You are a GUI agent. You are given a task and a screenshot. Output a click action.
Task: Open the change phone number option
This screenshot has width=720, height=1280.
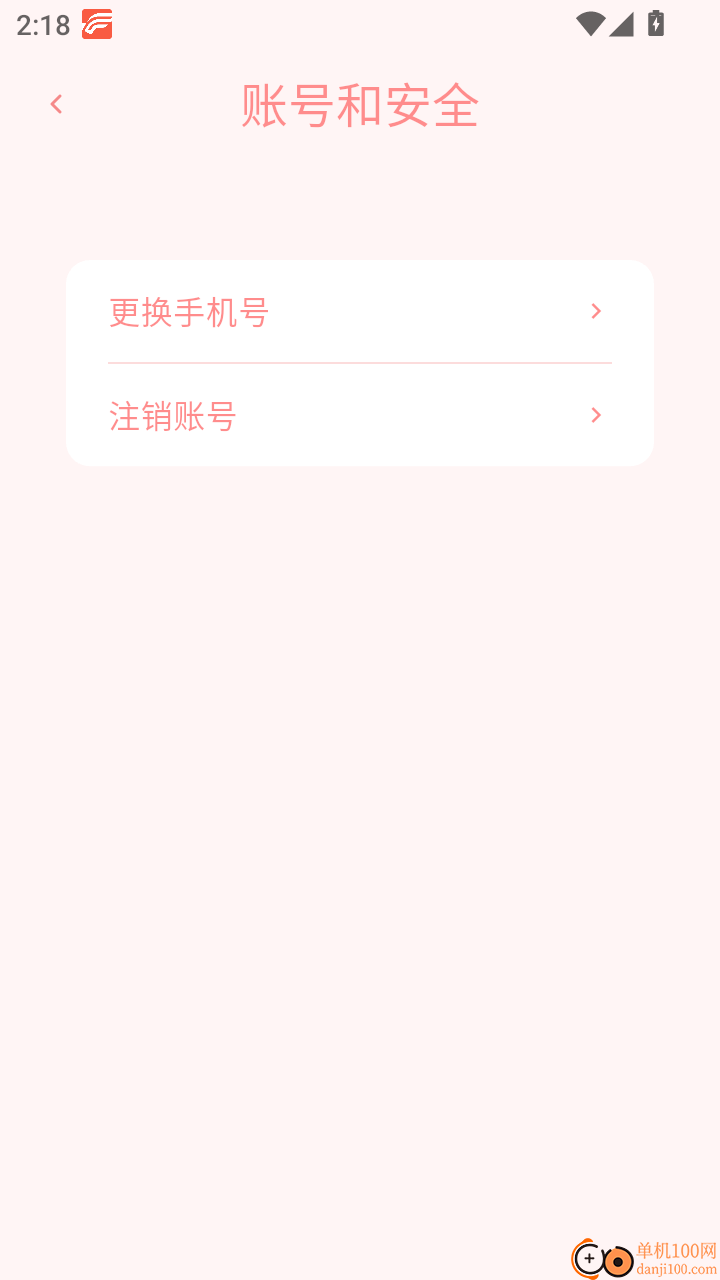coord(189,312)
